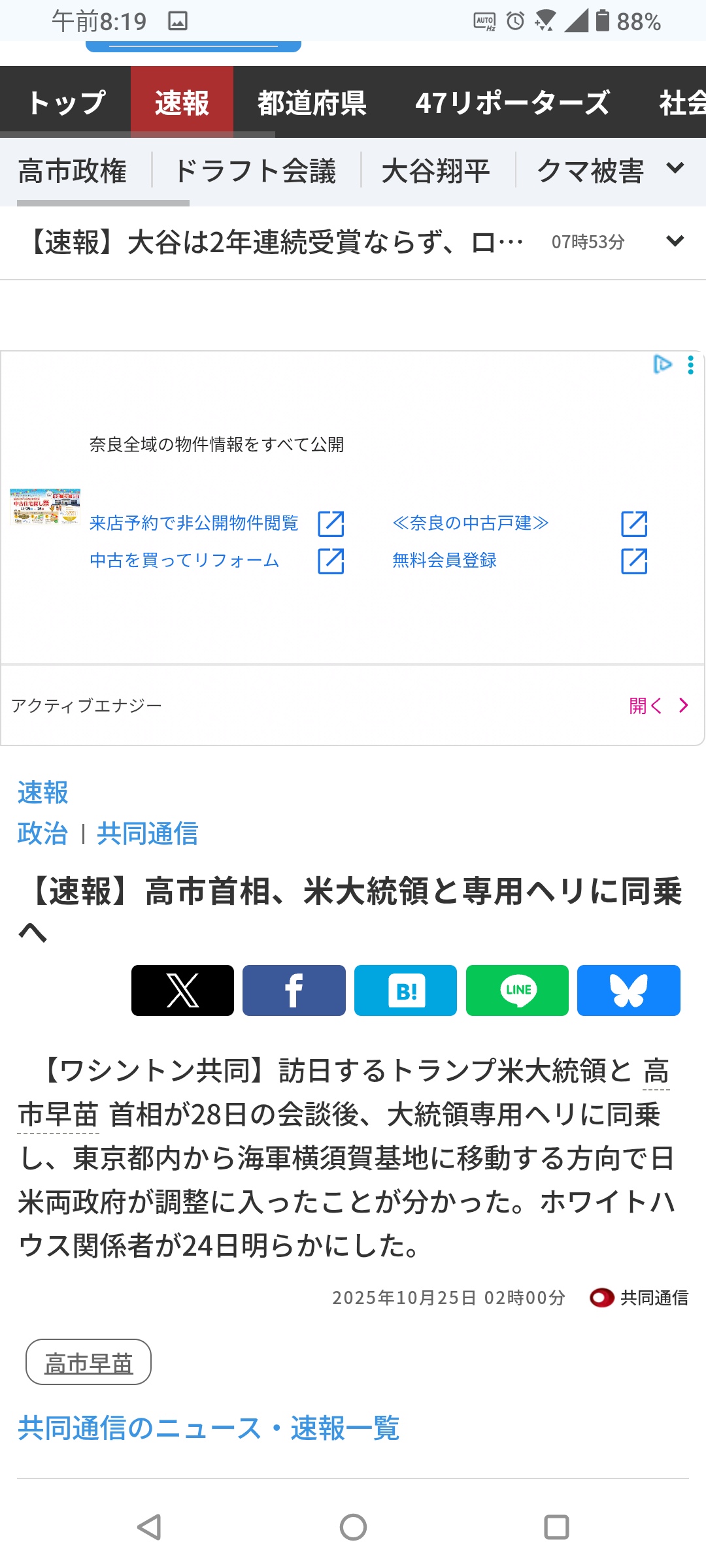706x1568 pixels.
Task: Open the 高市早苗 tag chip
Action: pyautogui.click(x=88, y=1362)
